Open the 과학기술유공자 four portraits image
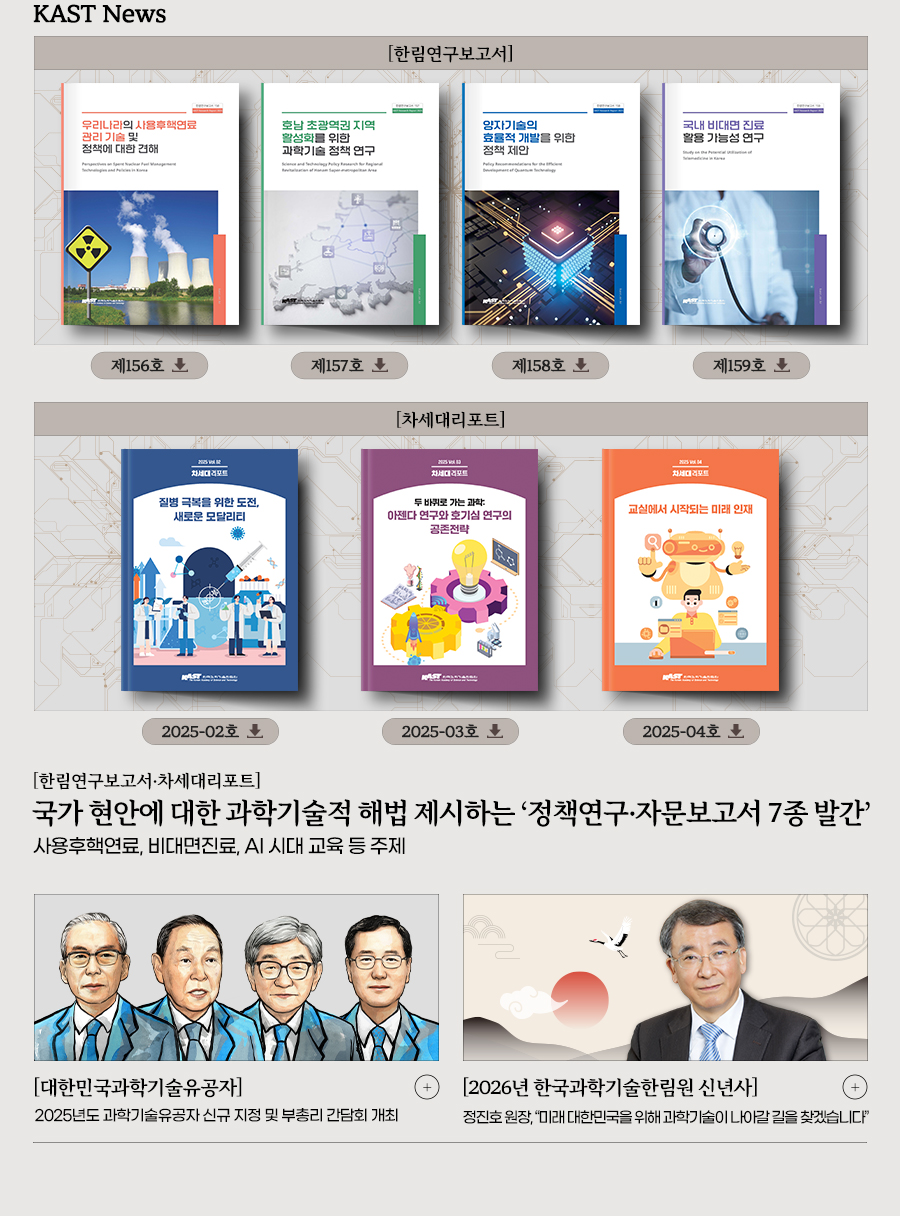 tap(236, 977)
